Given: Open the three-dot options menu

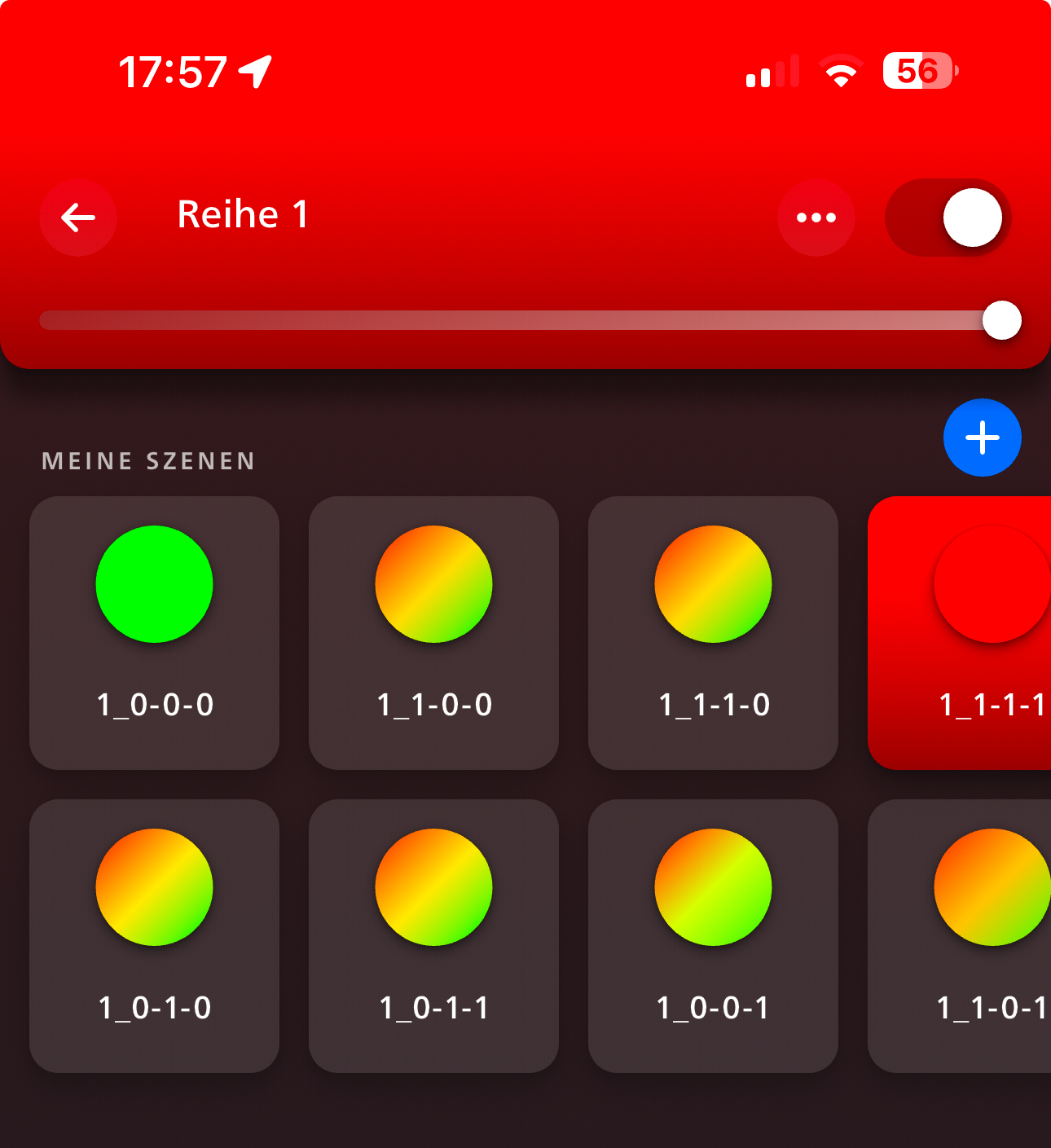Looking at the screenshot, I should point(816,218).
